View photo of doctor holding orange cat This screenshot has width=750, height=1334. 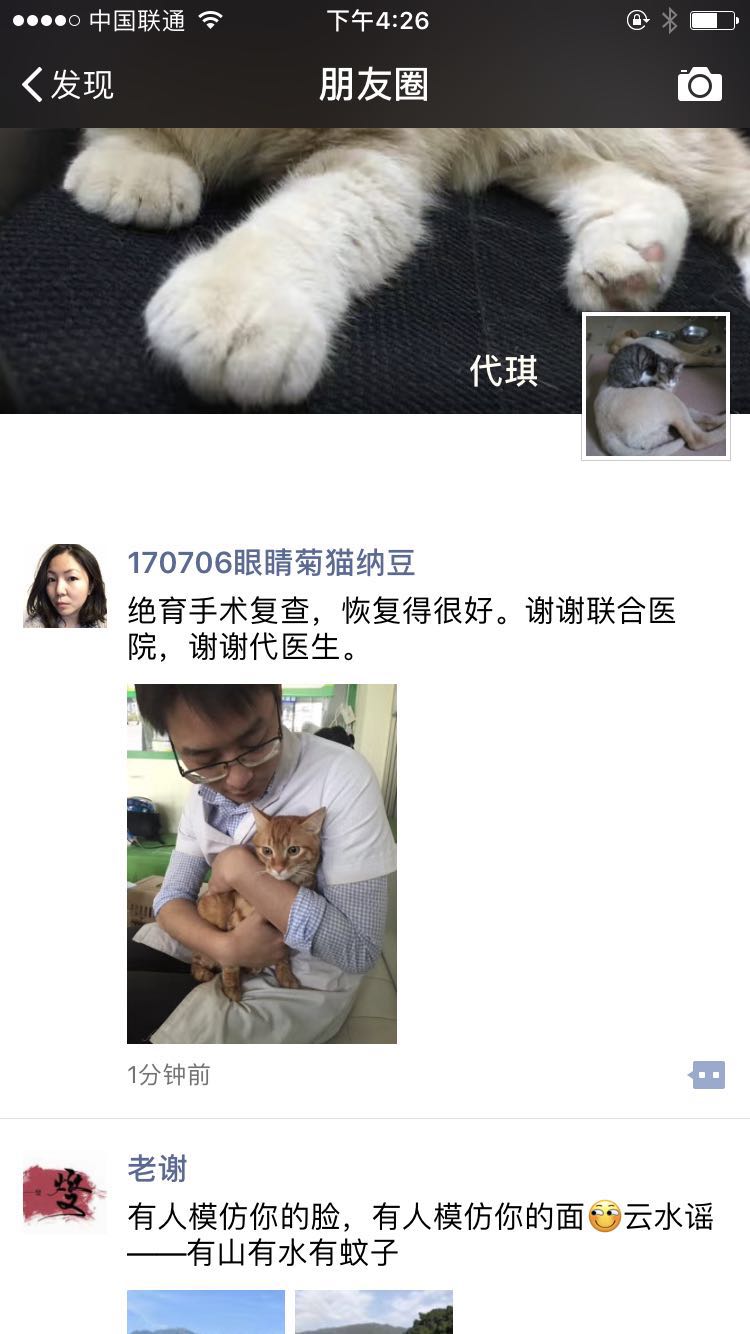click(x=262, y=863)
